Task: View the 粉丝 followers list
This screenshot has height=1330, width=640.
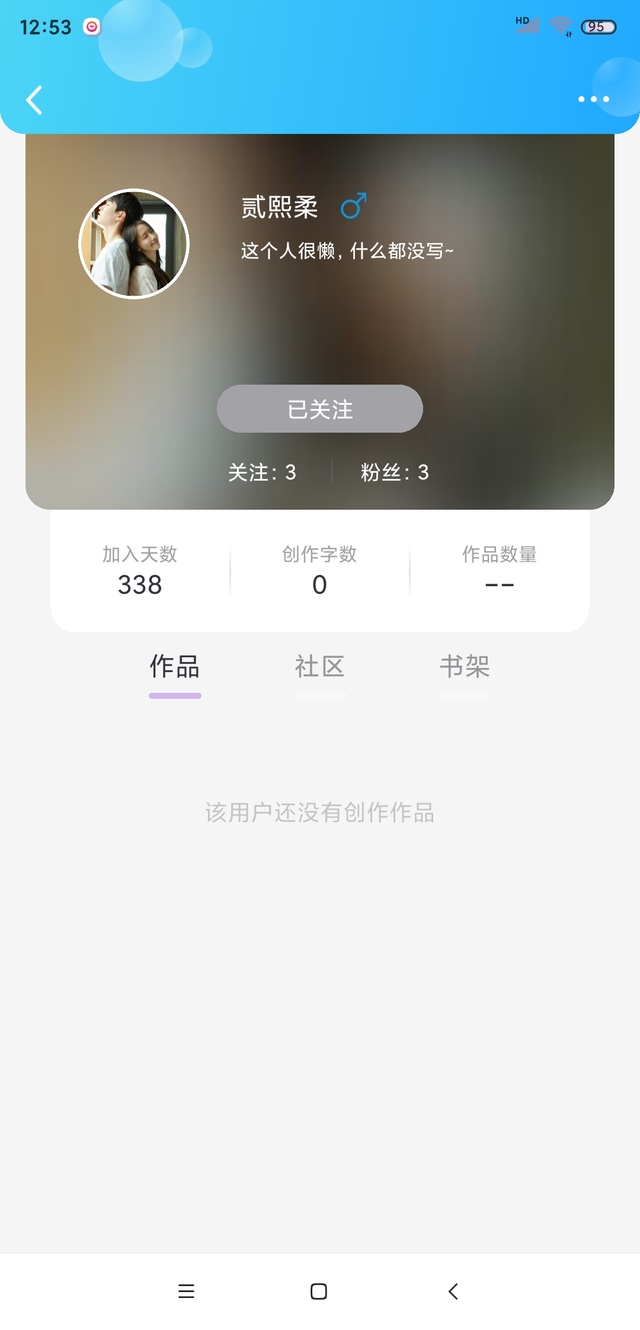Action: pyautogui.click(x=395, y=472)
